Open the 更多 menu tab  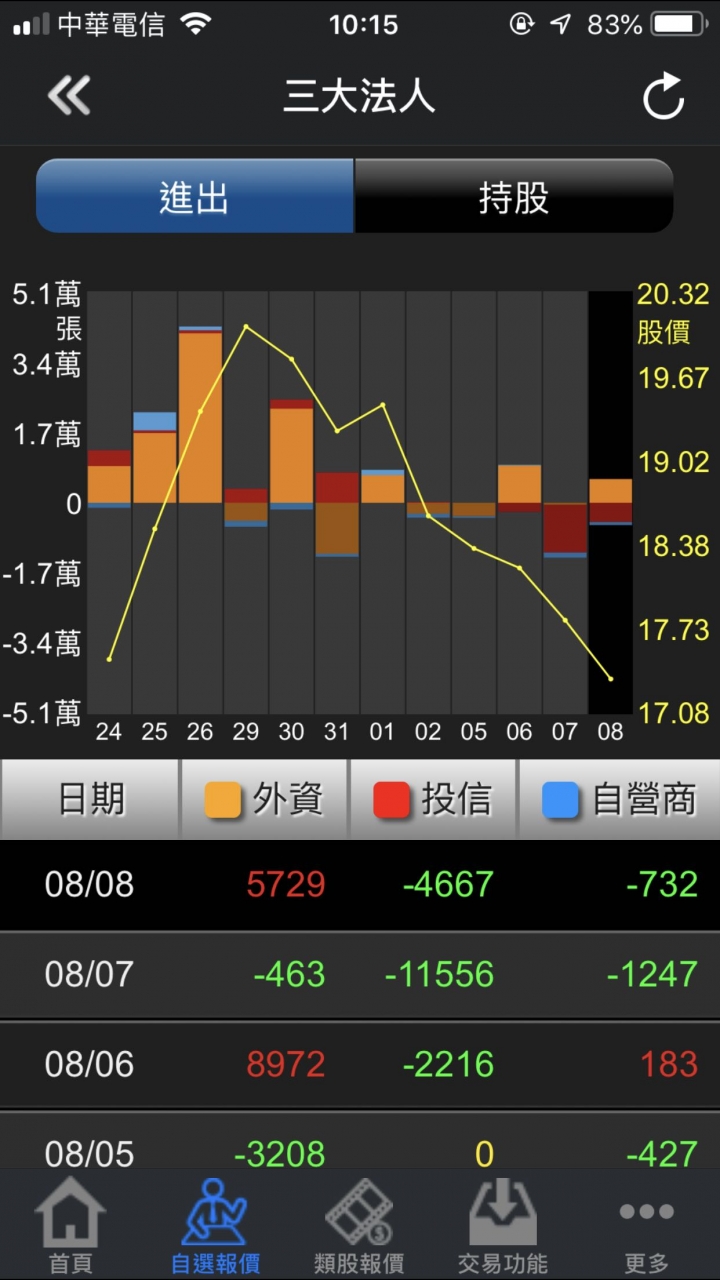pos(647,1225)
